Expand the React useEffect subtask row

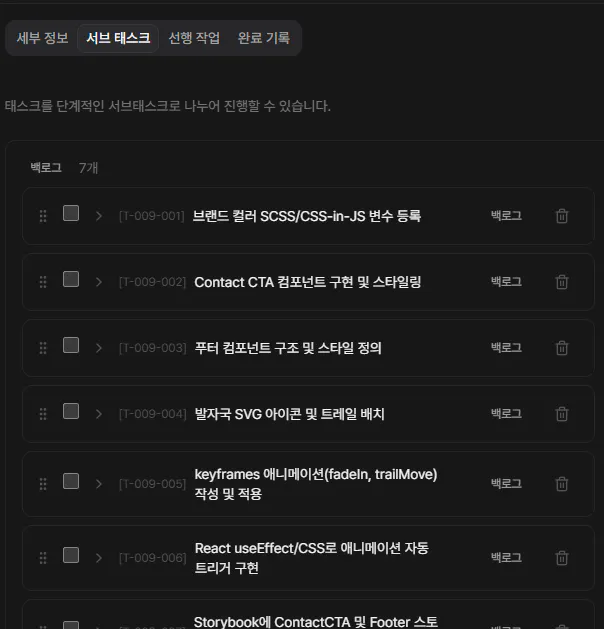98,558
